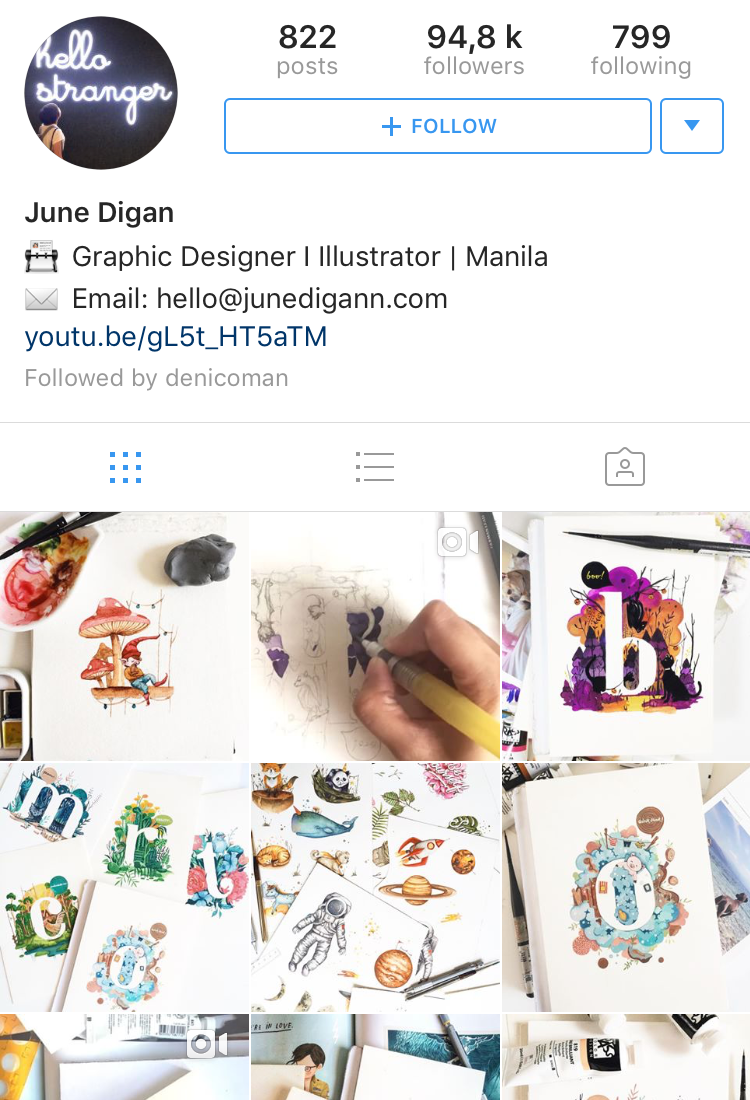Open the tagged photos tab
Image resolution: width=750 pixels, height=1100 pixels.
(625, 467)
